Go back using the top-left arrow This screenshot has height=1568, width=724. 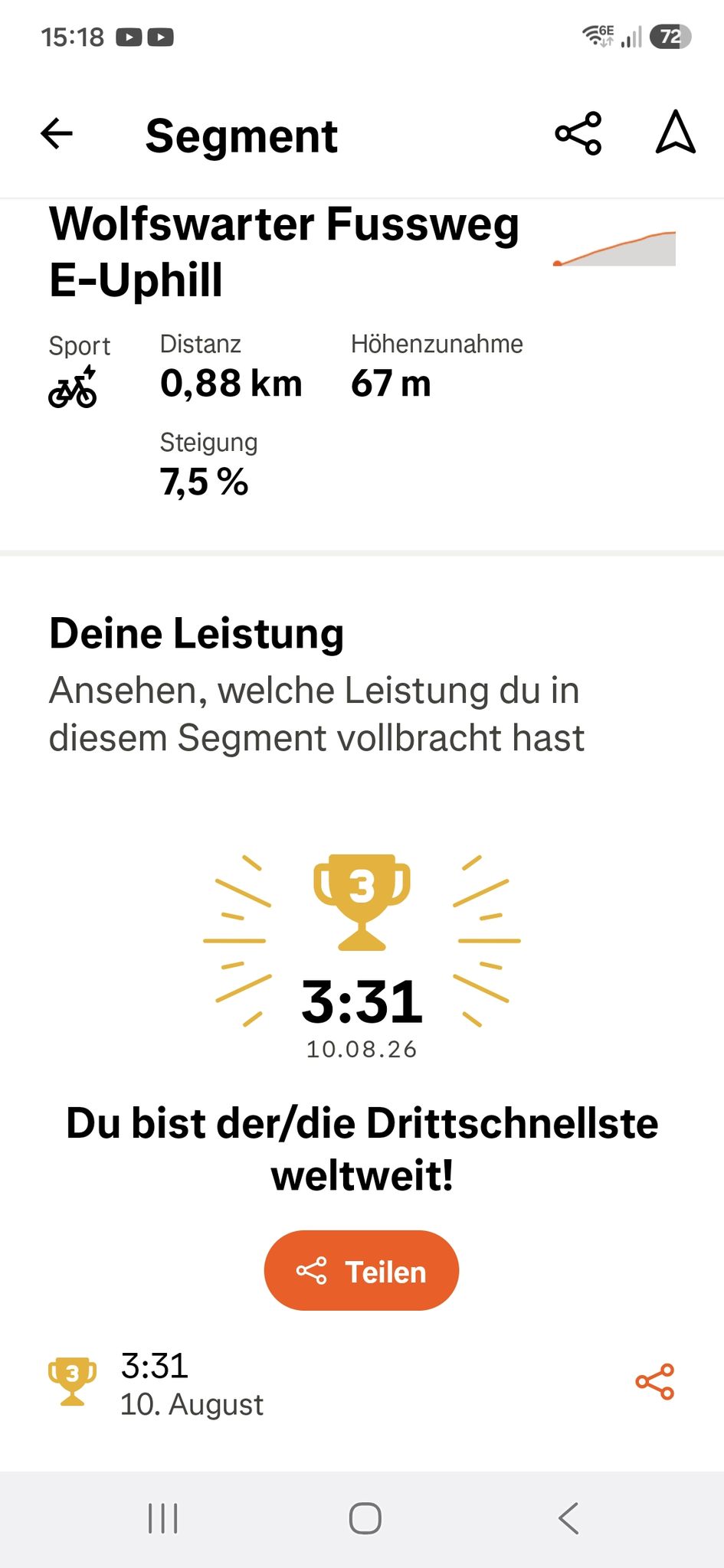(57, 134)
